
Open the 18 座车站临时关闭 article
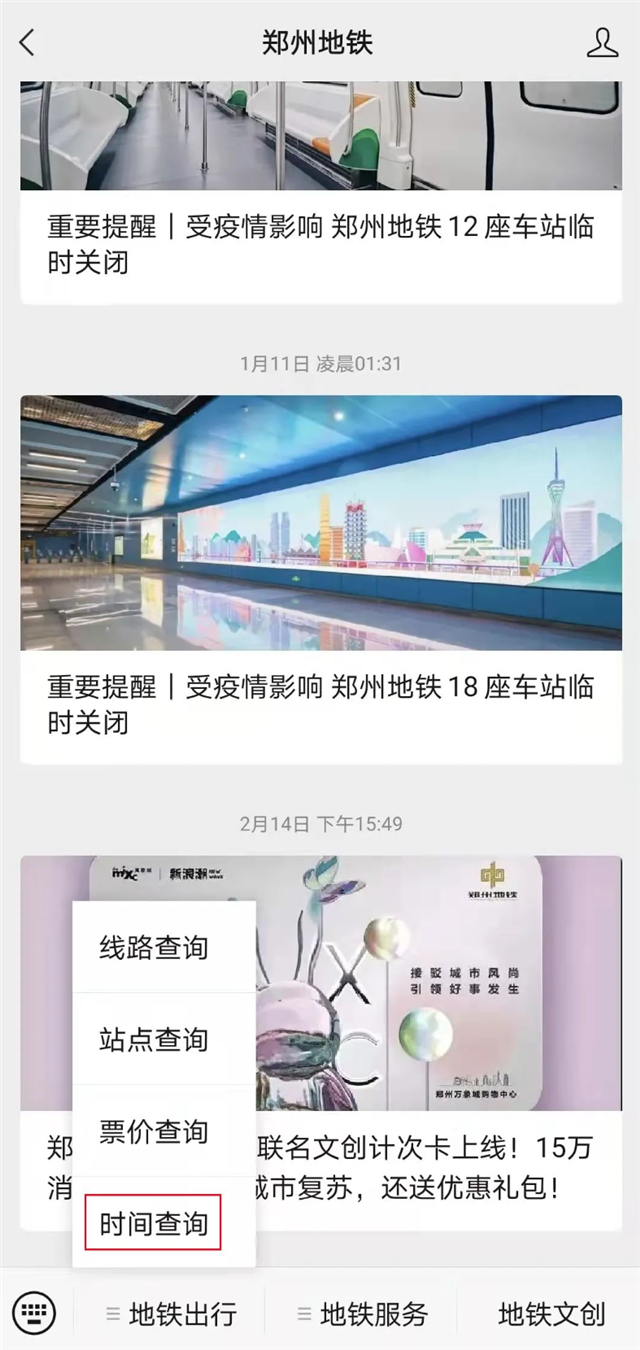(320, 704)
